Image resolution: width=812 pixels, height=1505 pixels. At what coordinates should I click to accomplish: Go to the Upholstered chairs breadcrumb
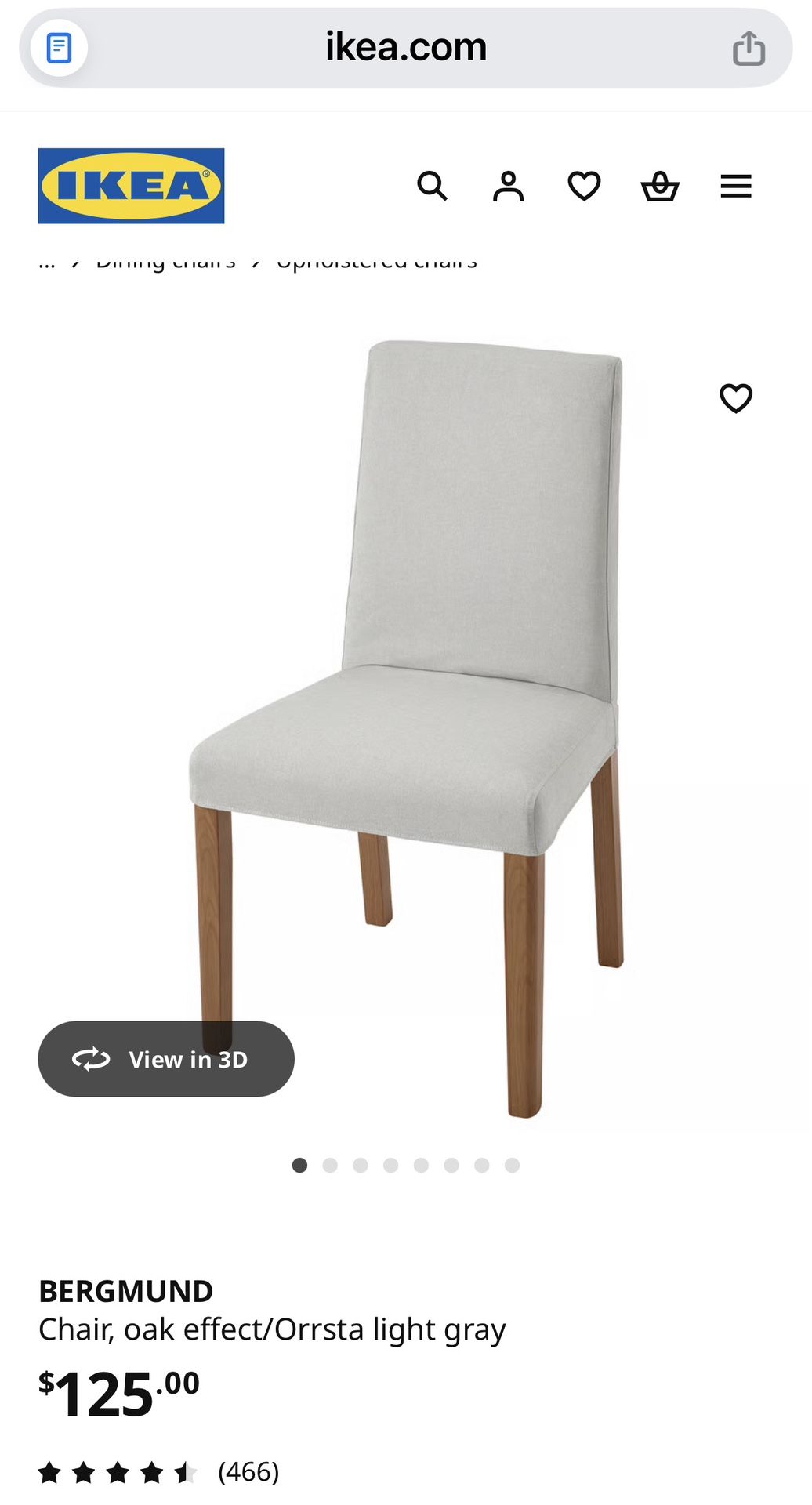tap(376, 263)
